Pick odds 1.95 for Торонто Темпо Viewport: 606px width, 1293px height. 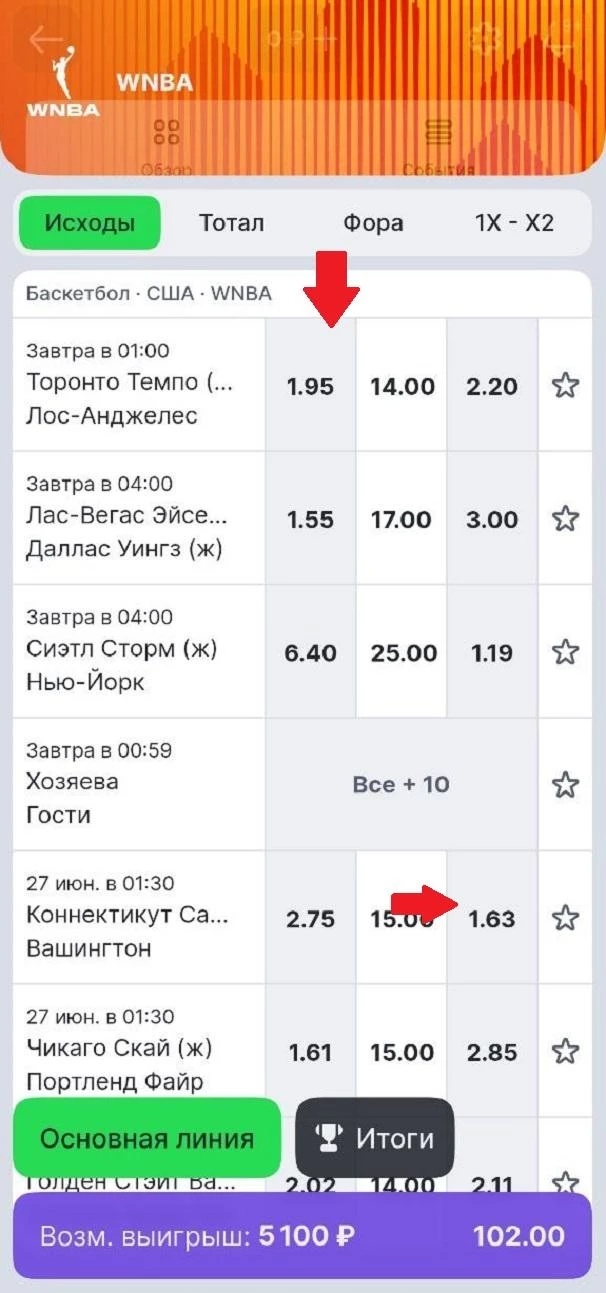310,385
